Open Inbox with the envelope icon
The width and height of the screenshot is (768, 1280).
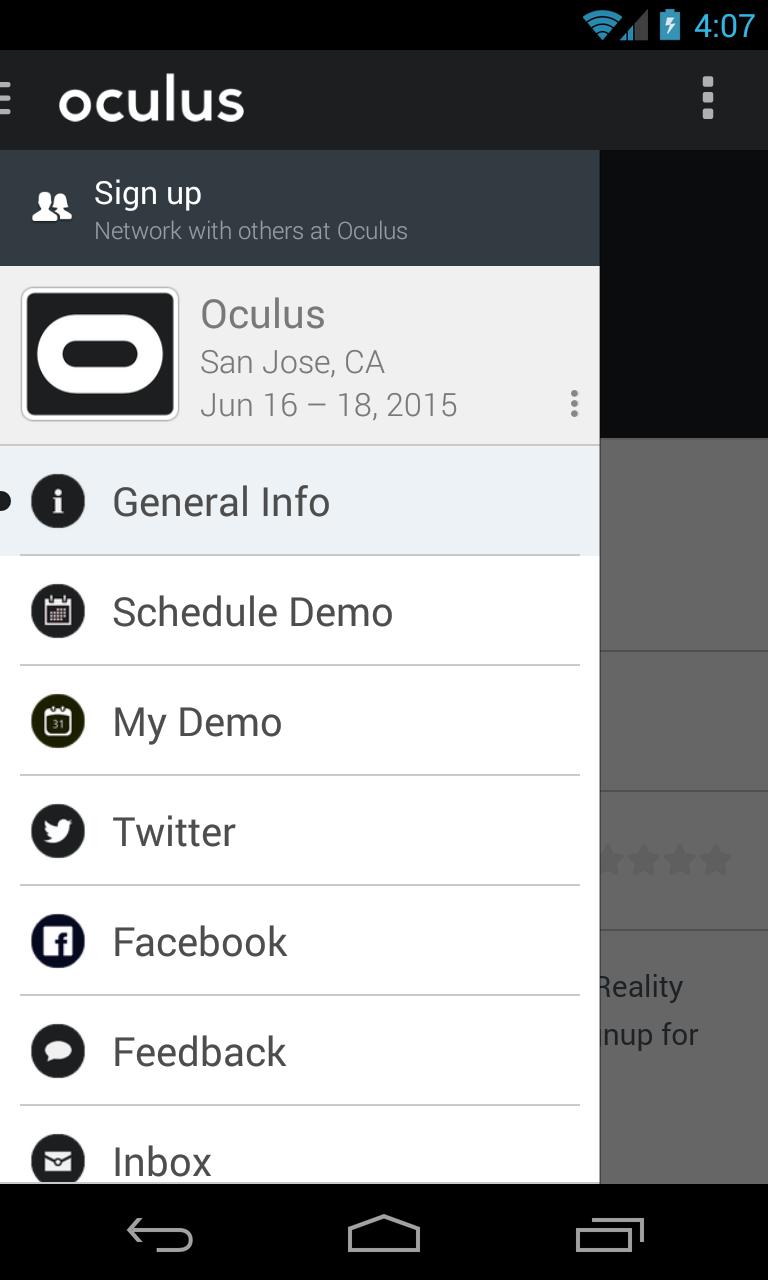[x=57, y=1160]
